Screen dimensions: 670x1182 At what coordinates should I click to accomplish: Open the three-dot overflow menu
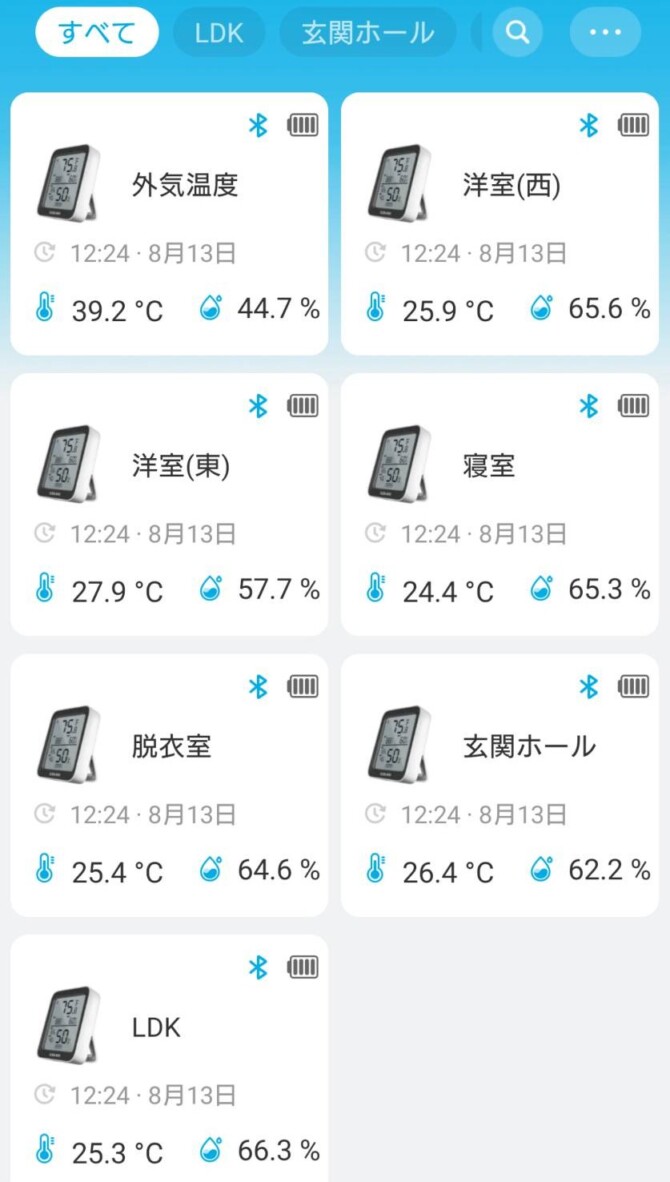pos(605,32)
